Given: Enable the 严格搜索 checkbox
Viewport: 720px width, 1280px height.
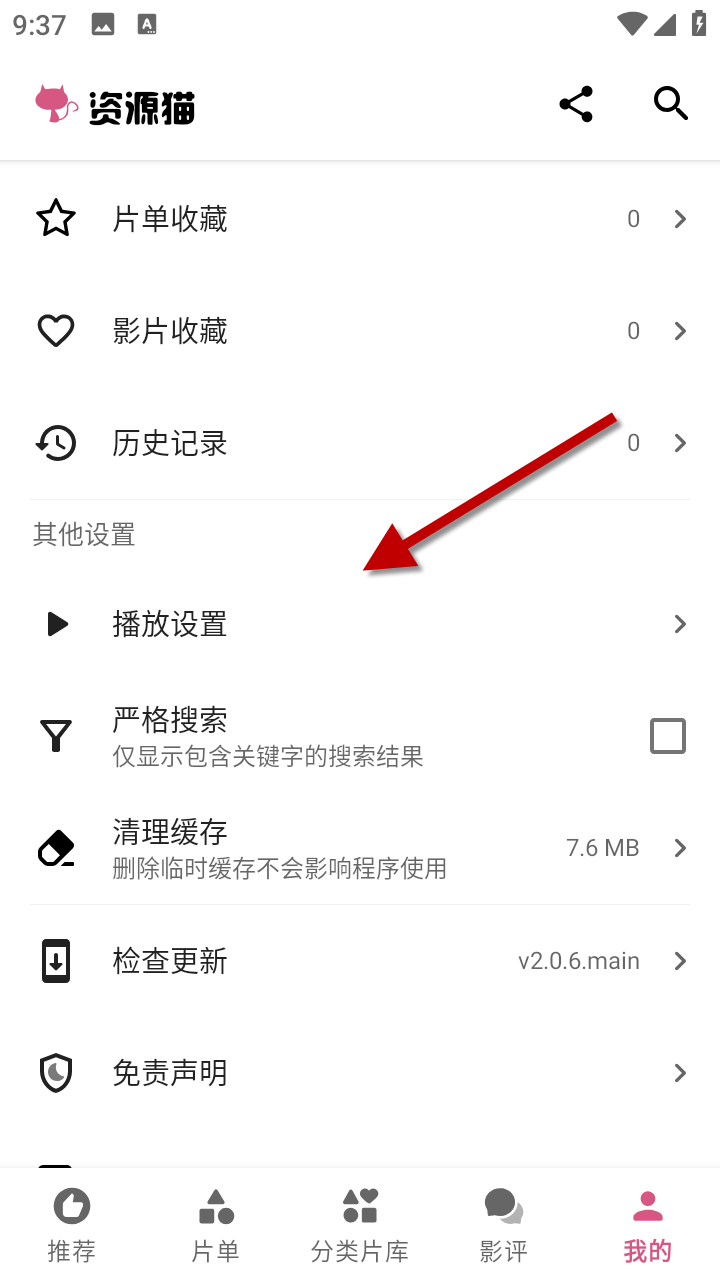Looking at the screenshot, I should tap(667, 736).
